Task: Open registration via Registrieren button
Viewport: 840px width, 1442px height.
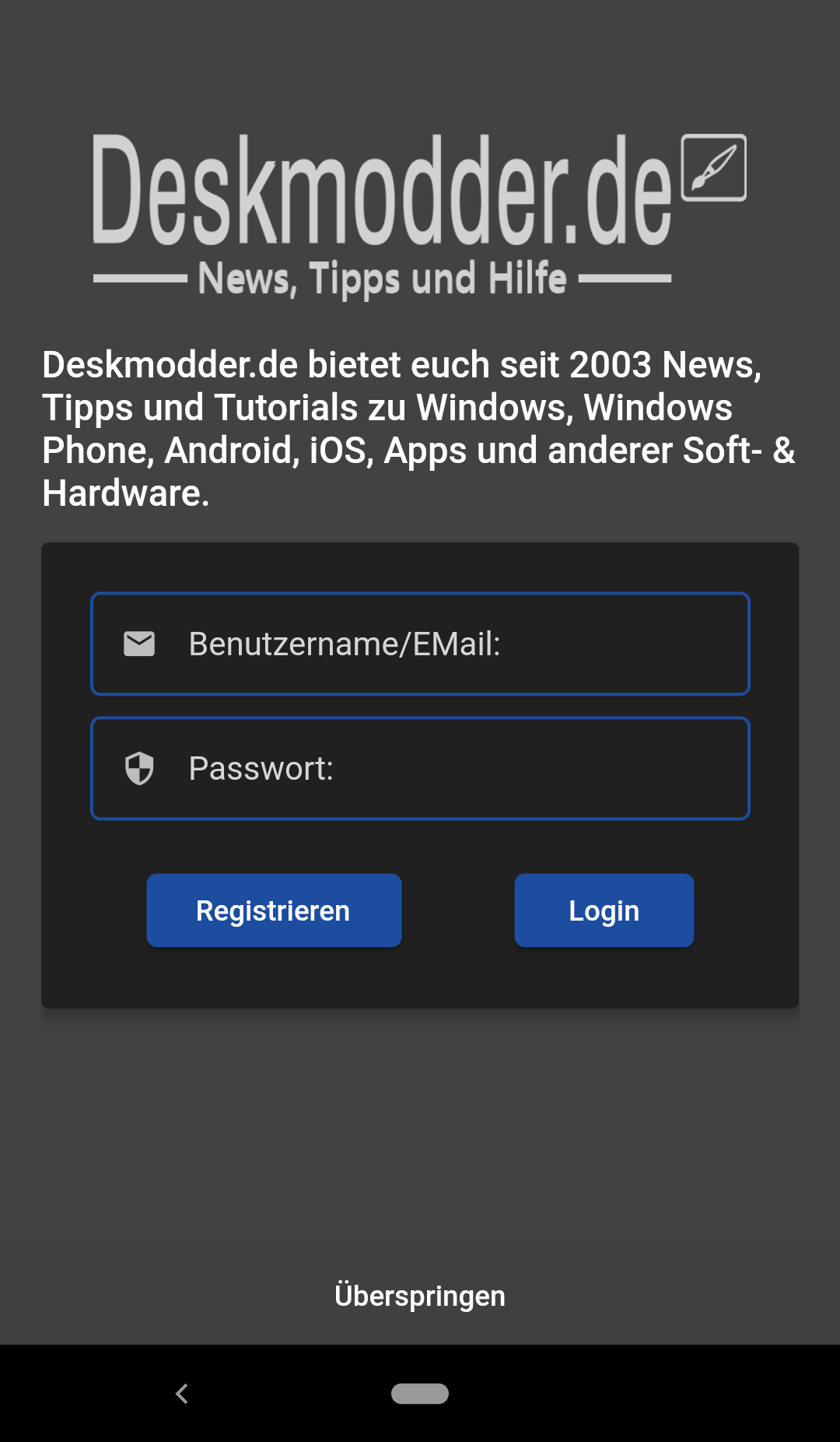Action: tap(274, 910)
